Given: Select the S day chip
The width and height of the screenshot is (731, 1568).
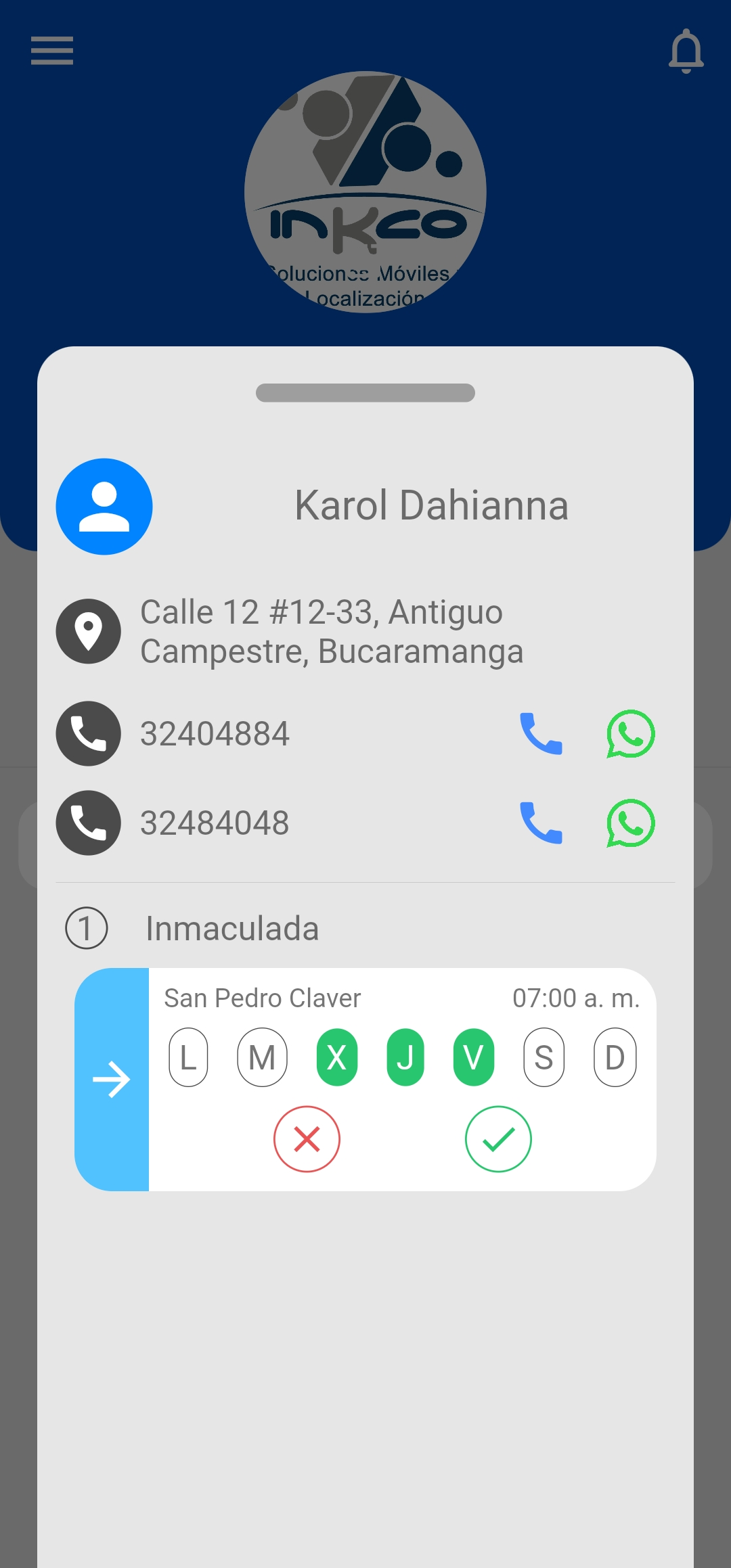Looking at the screenshot, I should pyautogui.click(x=544, y=1057).
